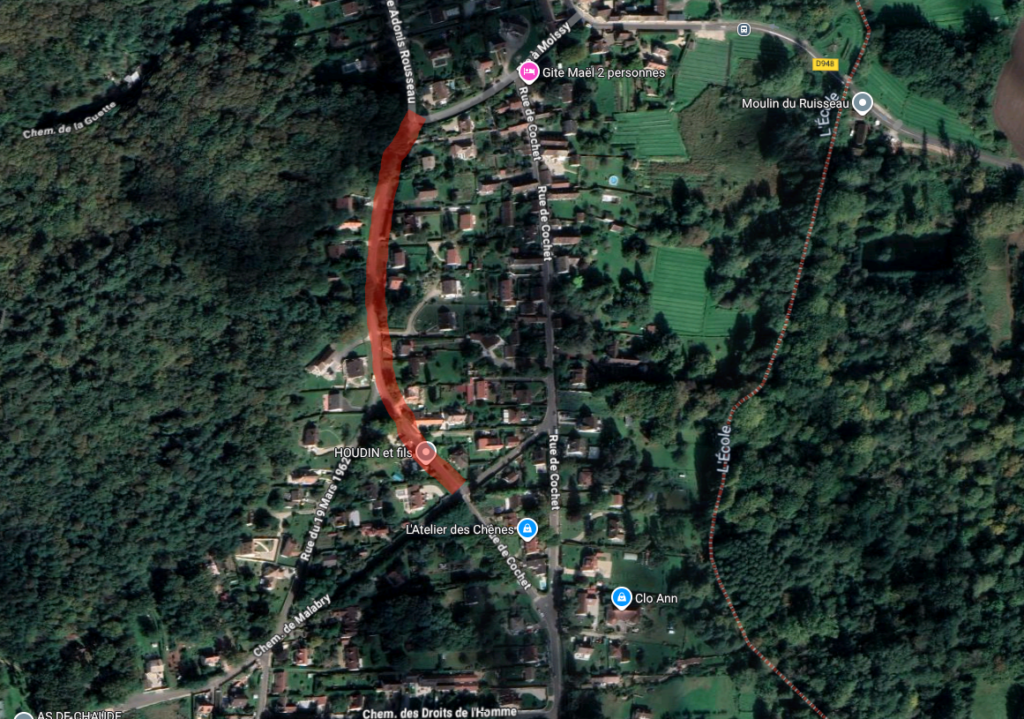This screenshot has width=1024, height=719.
Task: Select the Moulin du Ruisseau pin
Action: pyautogui.click(x=863, y=103)
